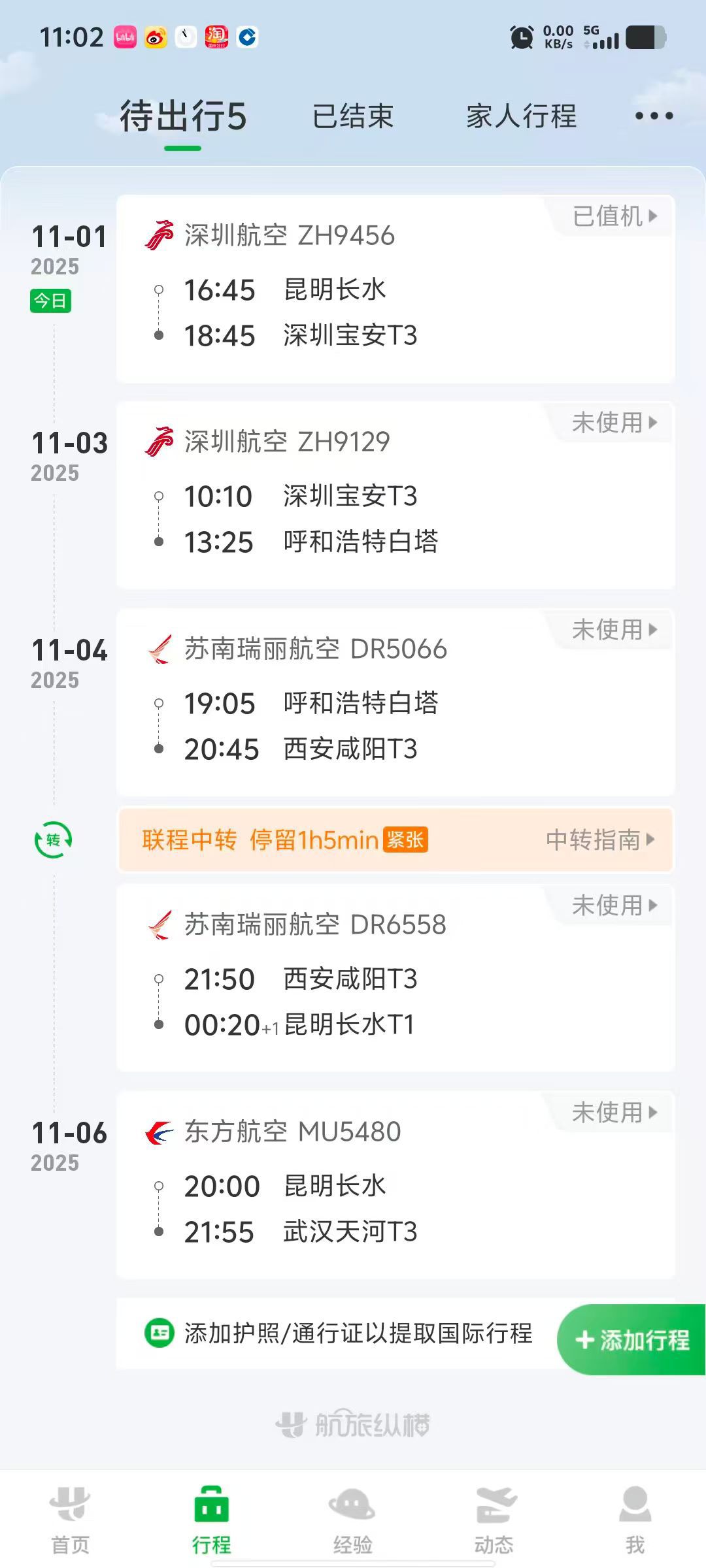Tap 未使用 on the DR5066 flight
The height and width of the screenshot is (1568, 706).
coord(614,630)
